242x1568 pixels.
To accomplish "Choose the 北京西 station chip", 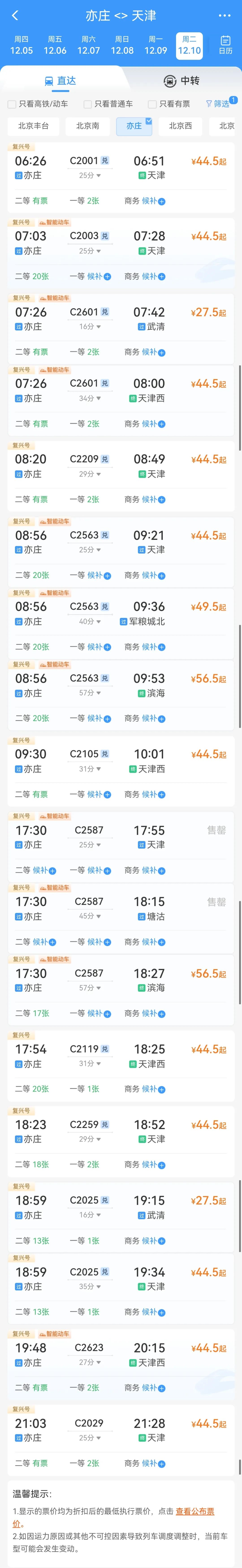I will [180, 126].
